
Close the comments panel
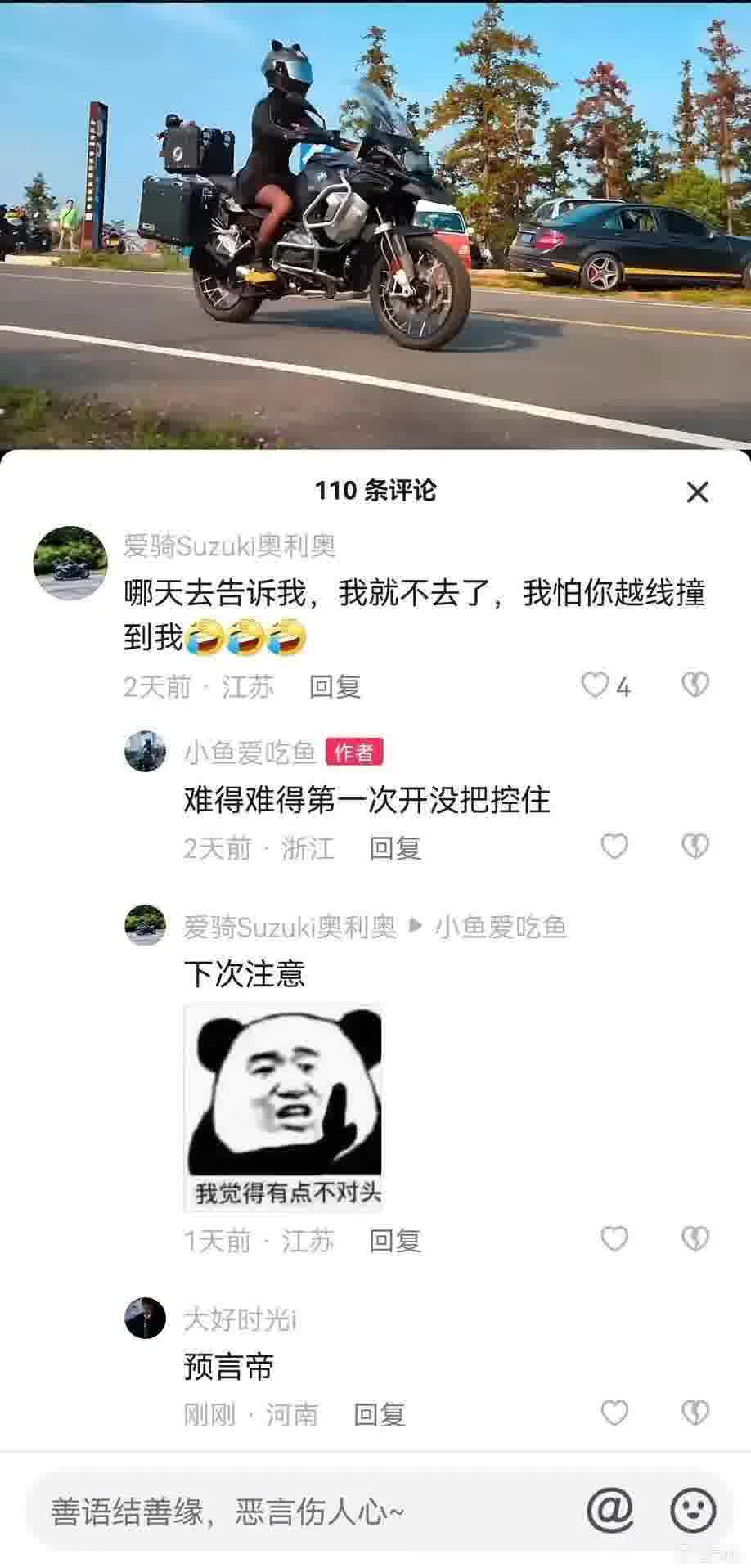(697, 492)
